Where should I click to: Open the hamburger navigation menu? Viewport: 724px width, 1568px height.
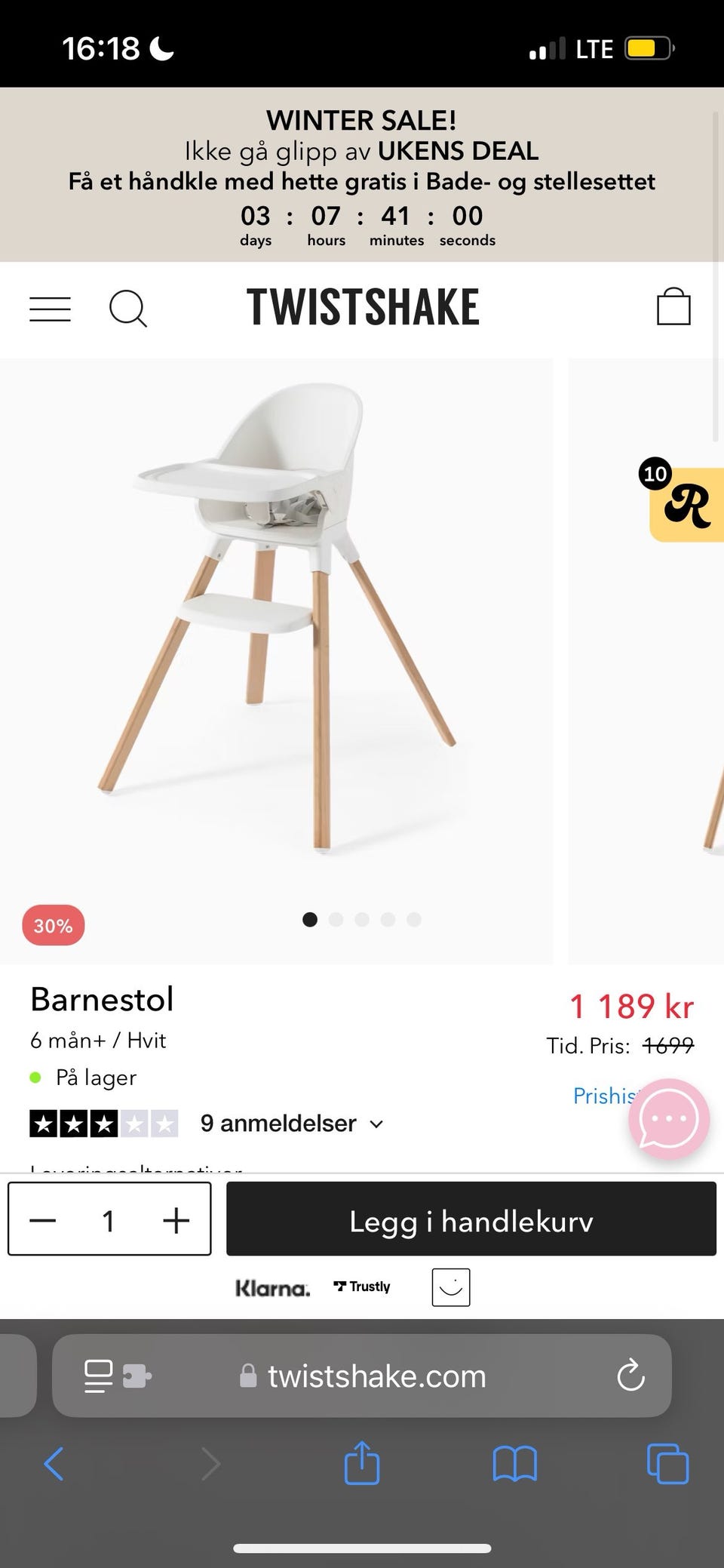pos(49,308)
